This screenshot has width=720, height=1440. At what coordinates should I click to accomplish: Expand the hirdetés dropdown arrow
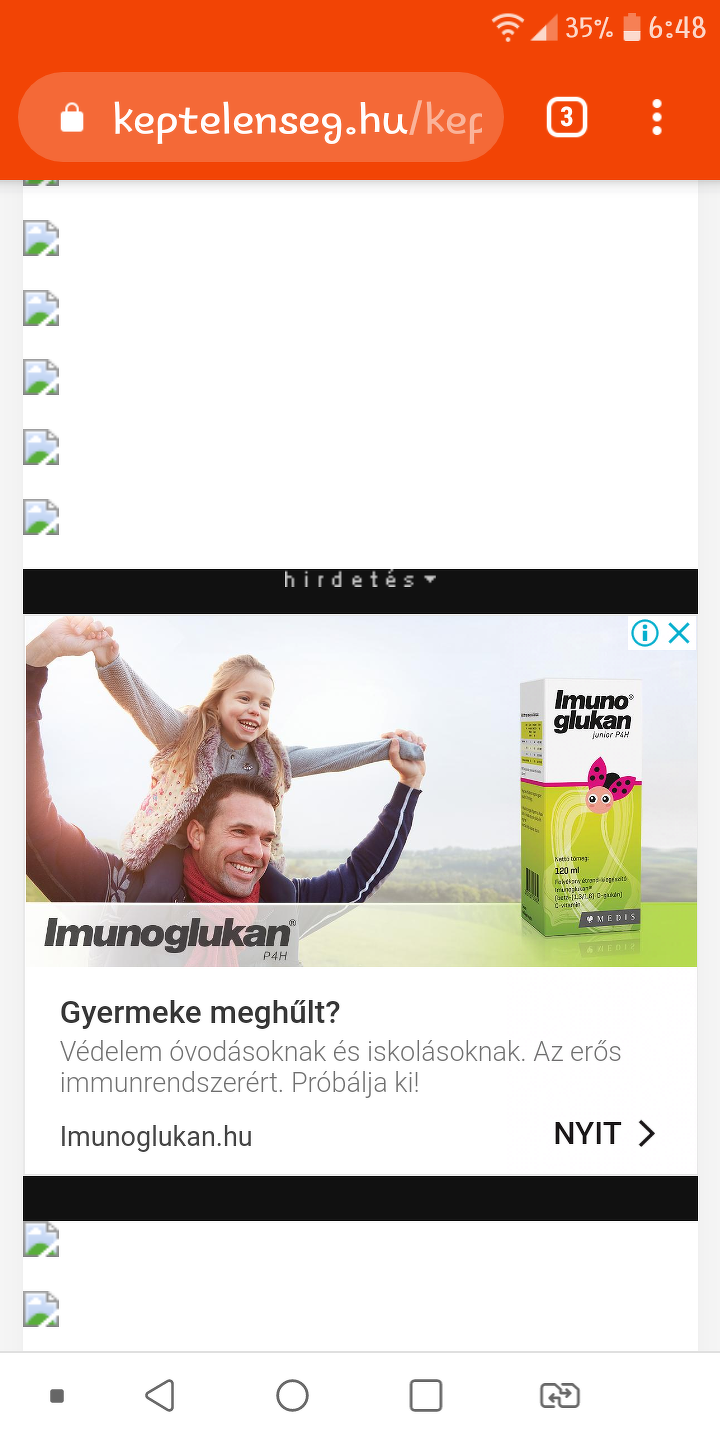tap(430, 579)
